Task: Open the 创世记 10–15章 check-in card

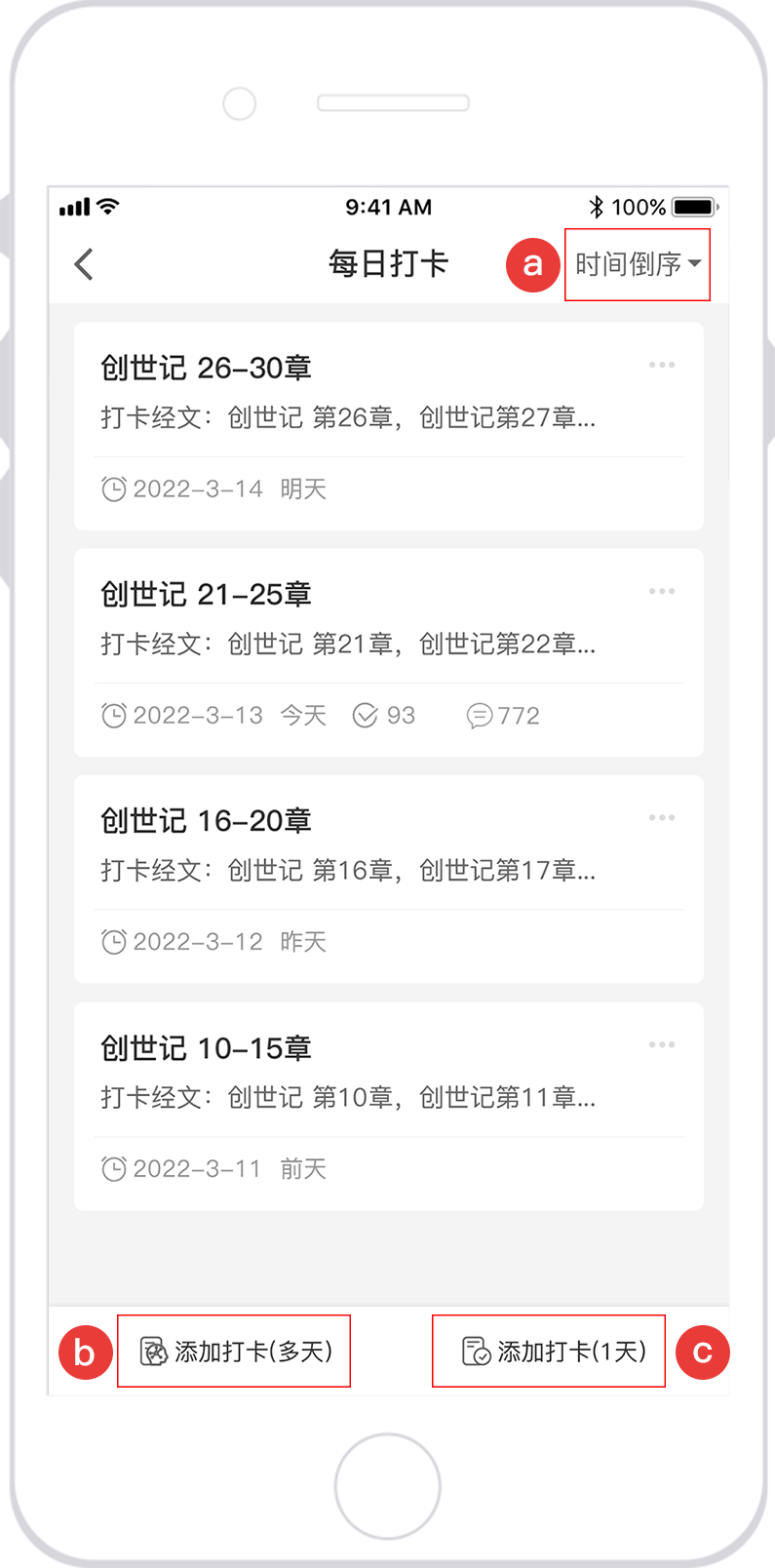Action: tap(389, 1106)
